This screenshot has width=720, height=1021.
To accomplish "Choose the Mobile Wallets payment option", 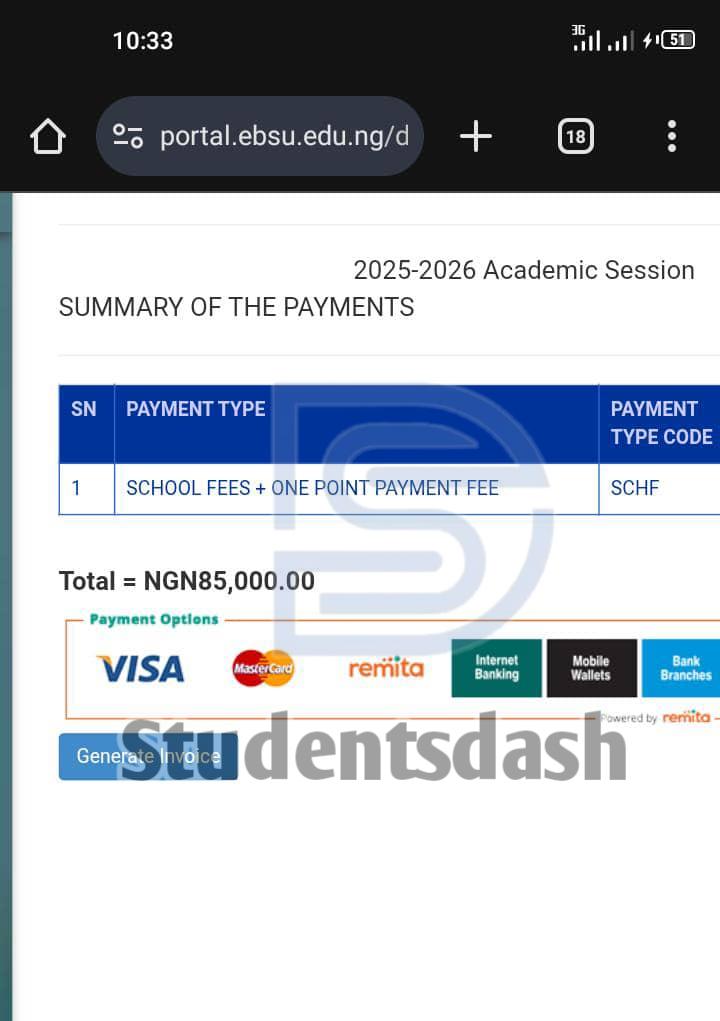I will (x=591, y=668).
